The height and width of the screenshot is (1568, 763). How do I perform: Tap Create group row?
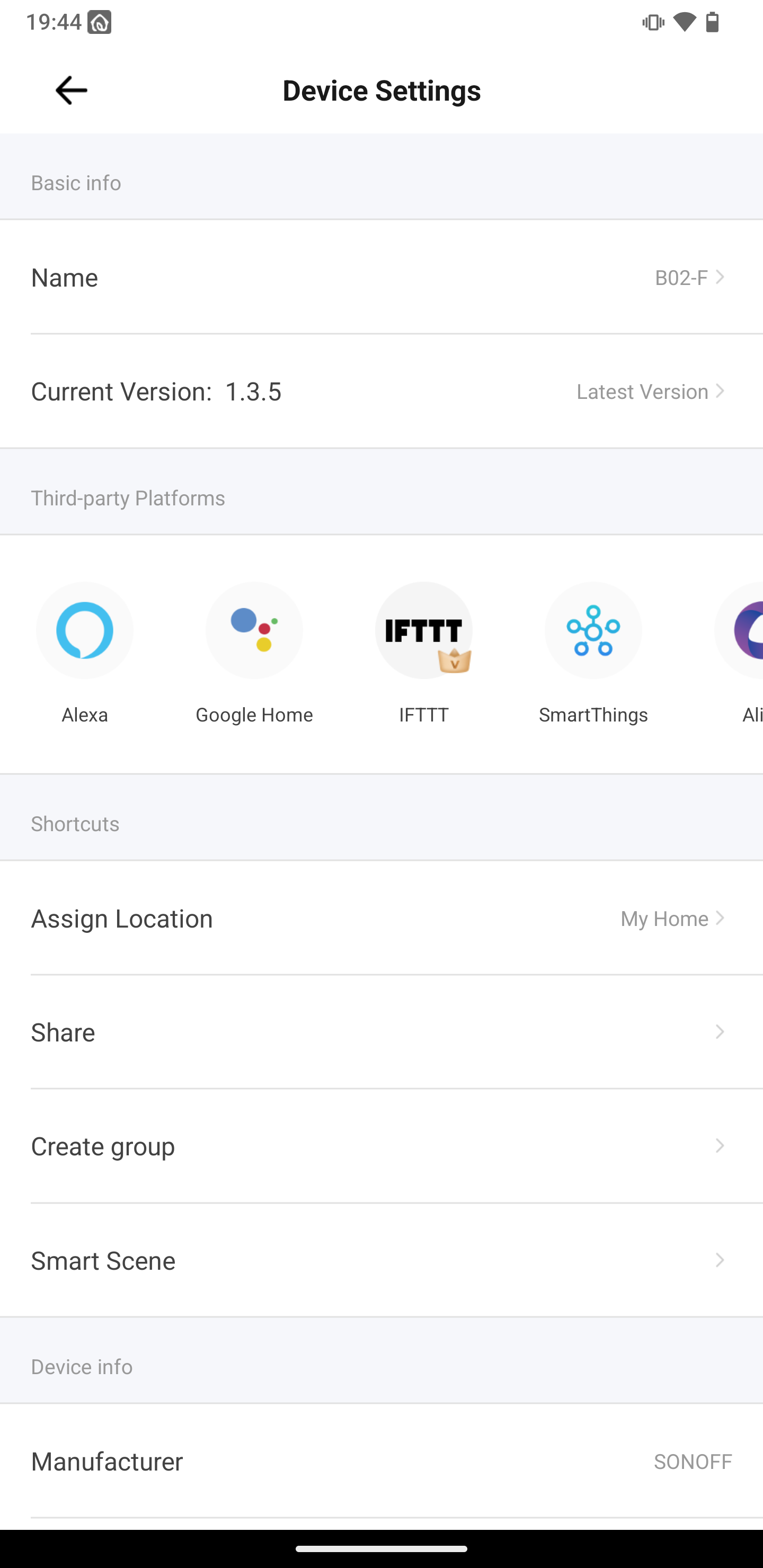pos(381,1146)
